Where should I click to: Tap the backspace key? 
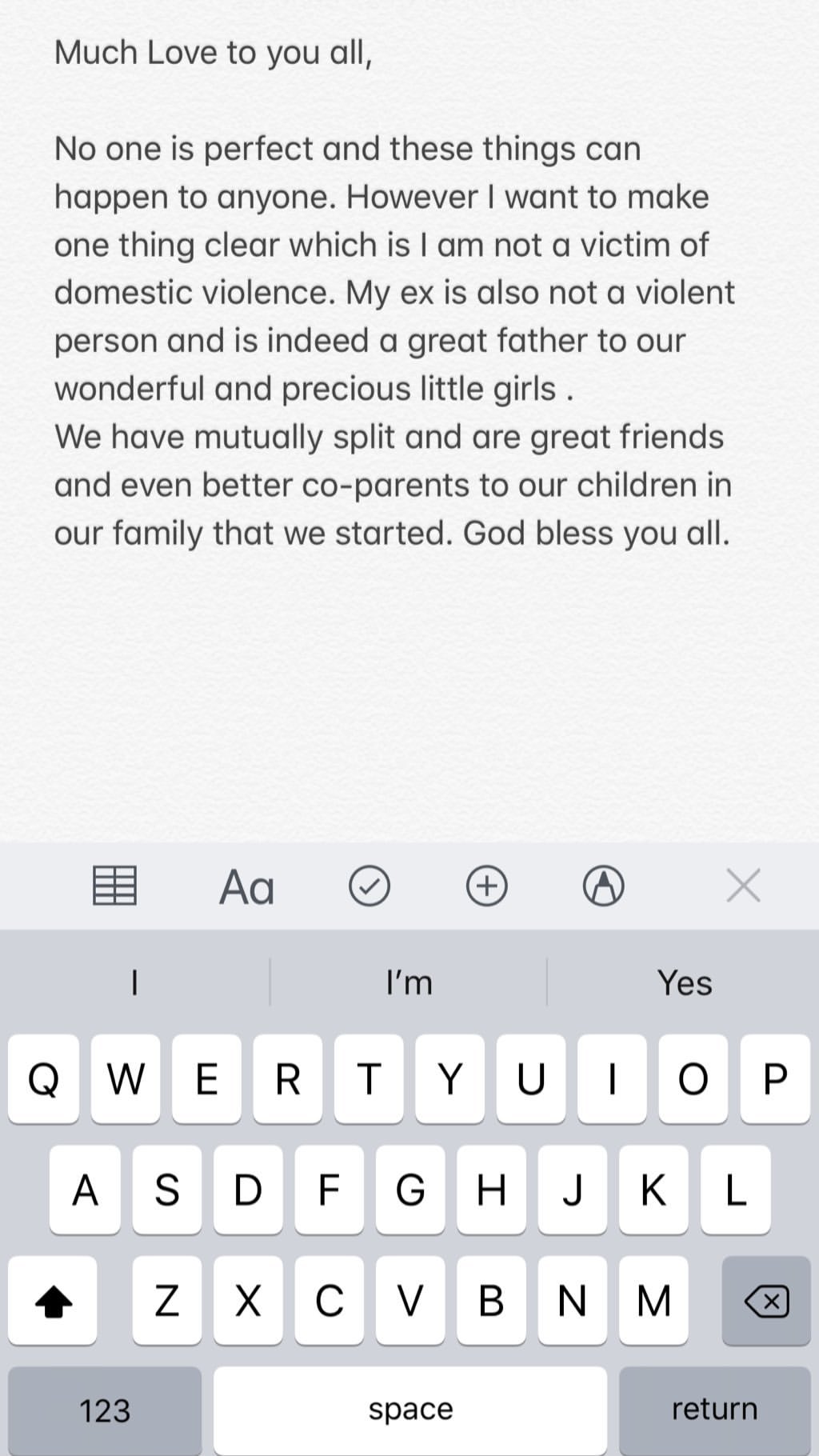pos(766,1300)
